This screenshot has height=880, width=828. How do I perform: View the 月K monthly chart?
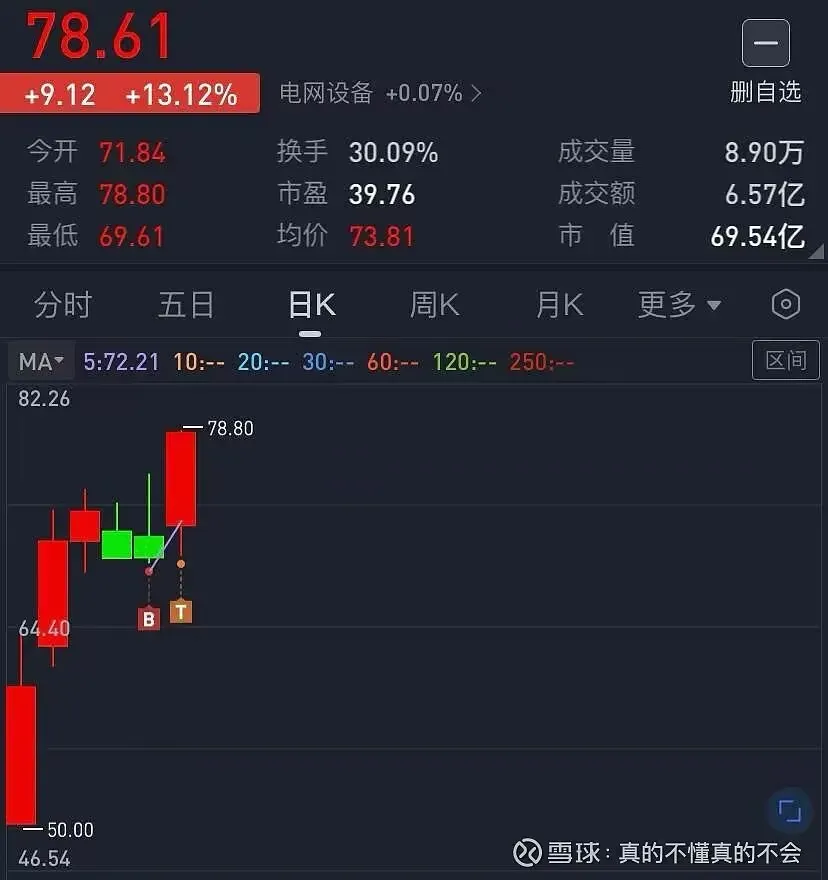click(x=559, y=304)
